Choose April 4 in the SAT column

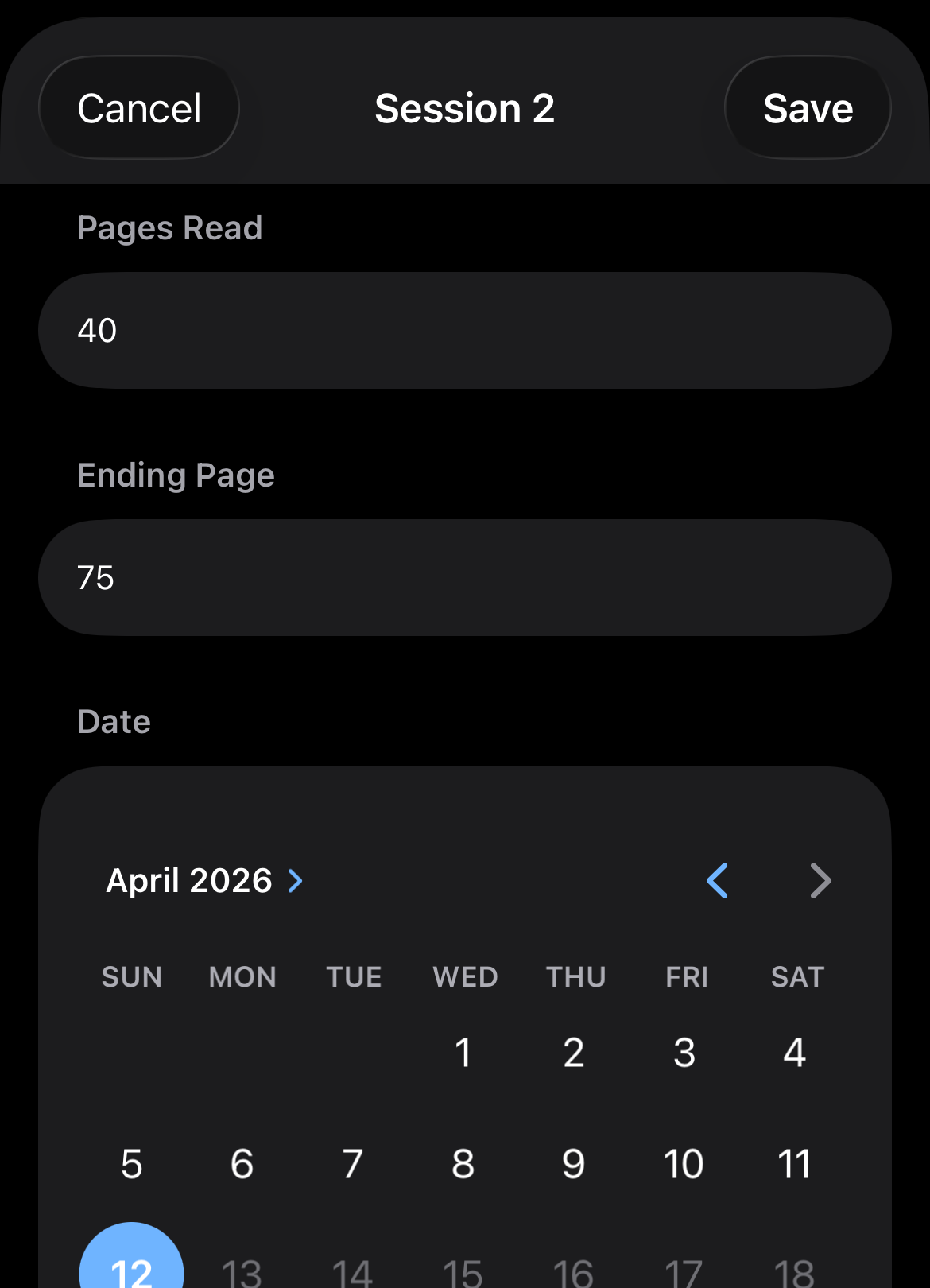[x=795, y=1052]
